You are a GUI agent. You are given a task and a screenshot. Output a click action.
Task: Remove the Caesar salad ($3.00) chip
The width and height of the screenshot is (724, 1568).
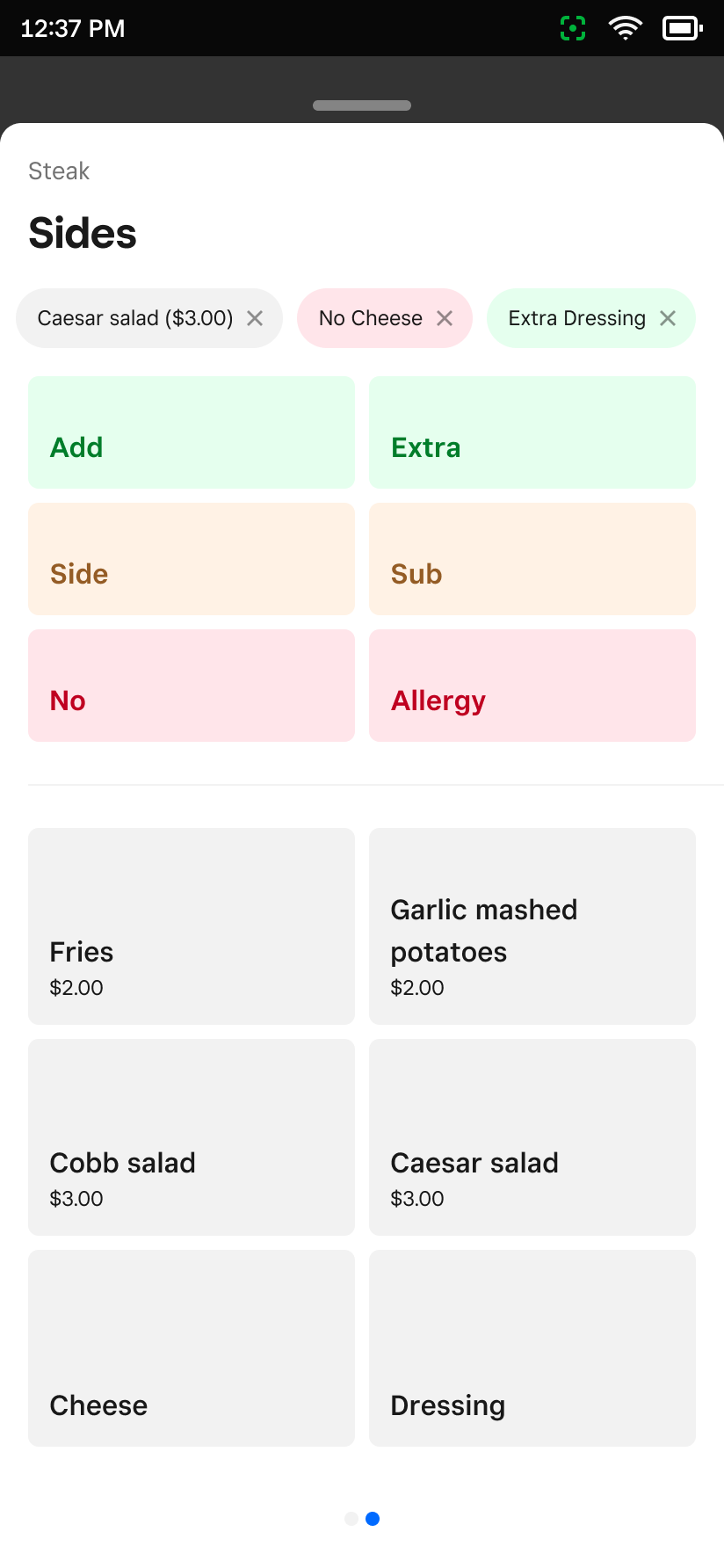pyautogui.click(x=255, y=318)
